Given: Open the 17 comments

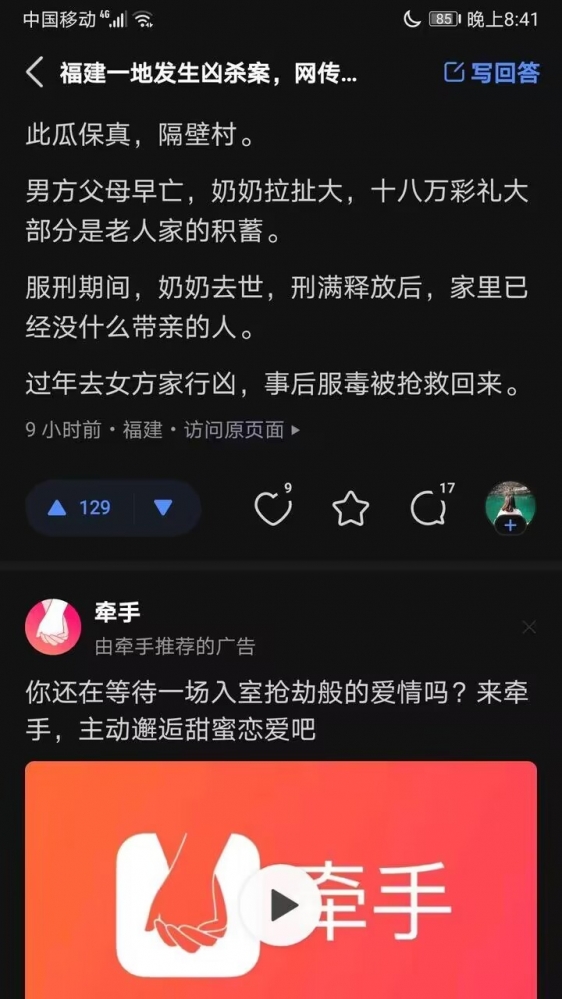Looking at the screenshot, I should tap(431, 507).
